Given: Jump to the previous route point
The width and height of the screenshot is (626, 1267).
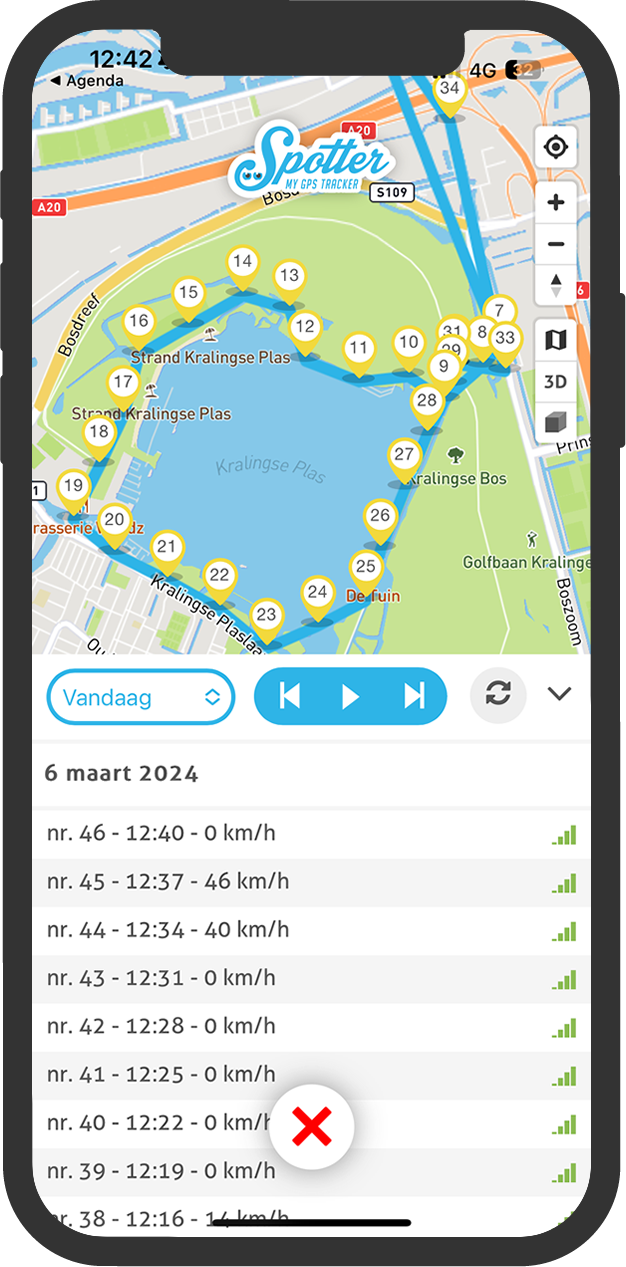Looking at the screenshot, I should pos(290,696).
